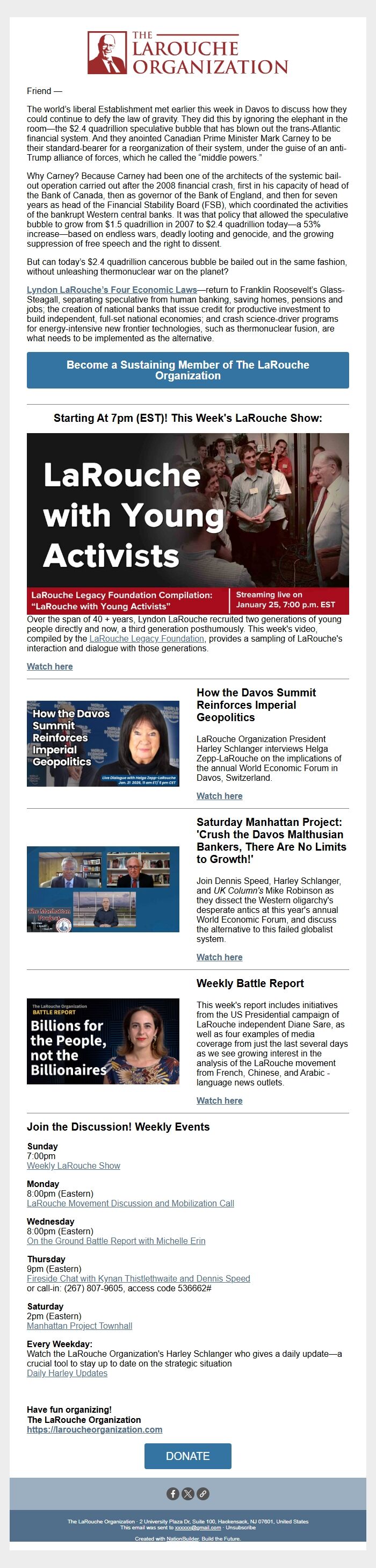Open the Manhattan Project video thumbnail
This screenshot has width=376, height=1568.
pyautogui.click(x=103, y=889)
